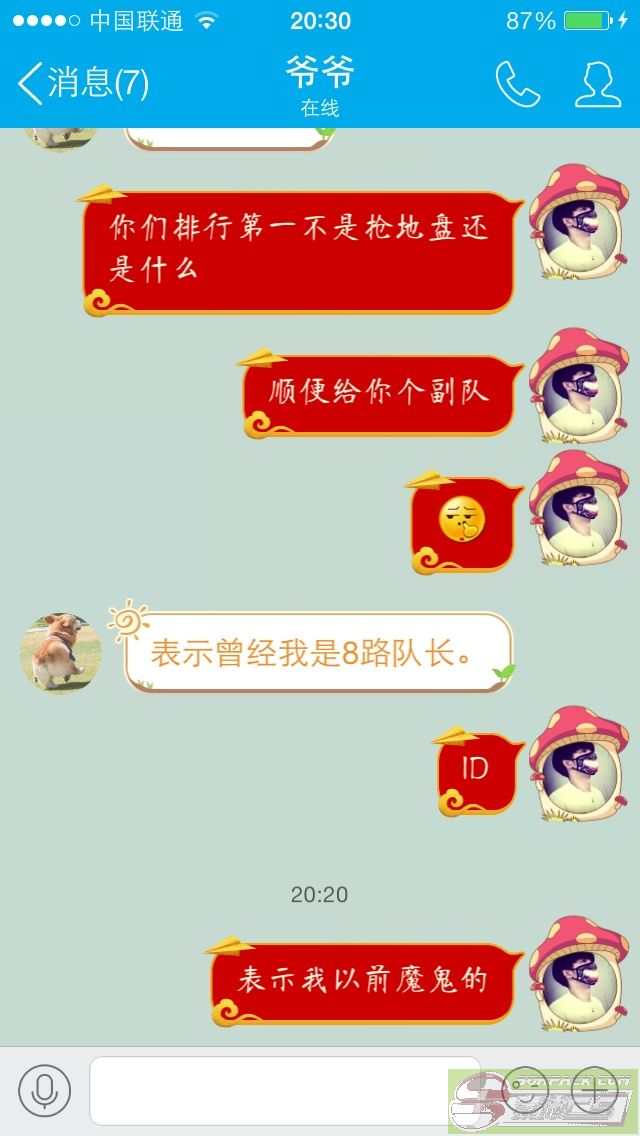Open the plus attachment menu

[594, 1090]
